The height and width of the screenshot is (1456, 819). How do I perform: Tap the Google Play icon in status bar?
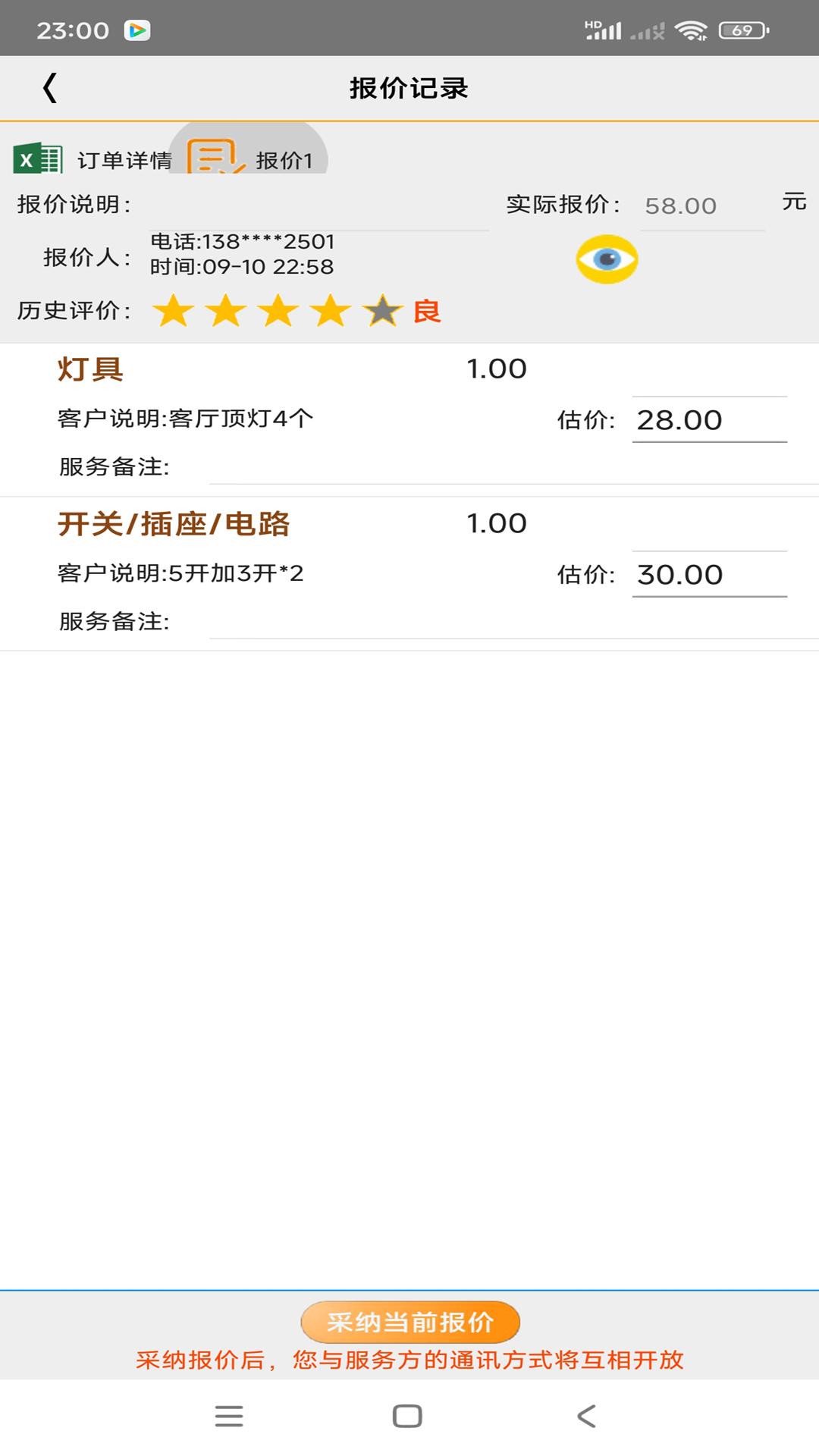[x=139, y=30]
